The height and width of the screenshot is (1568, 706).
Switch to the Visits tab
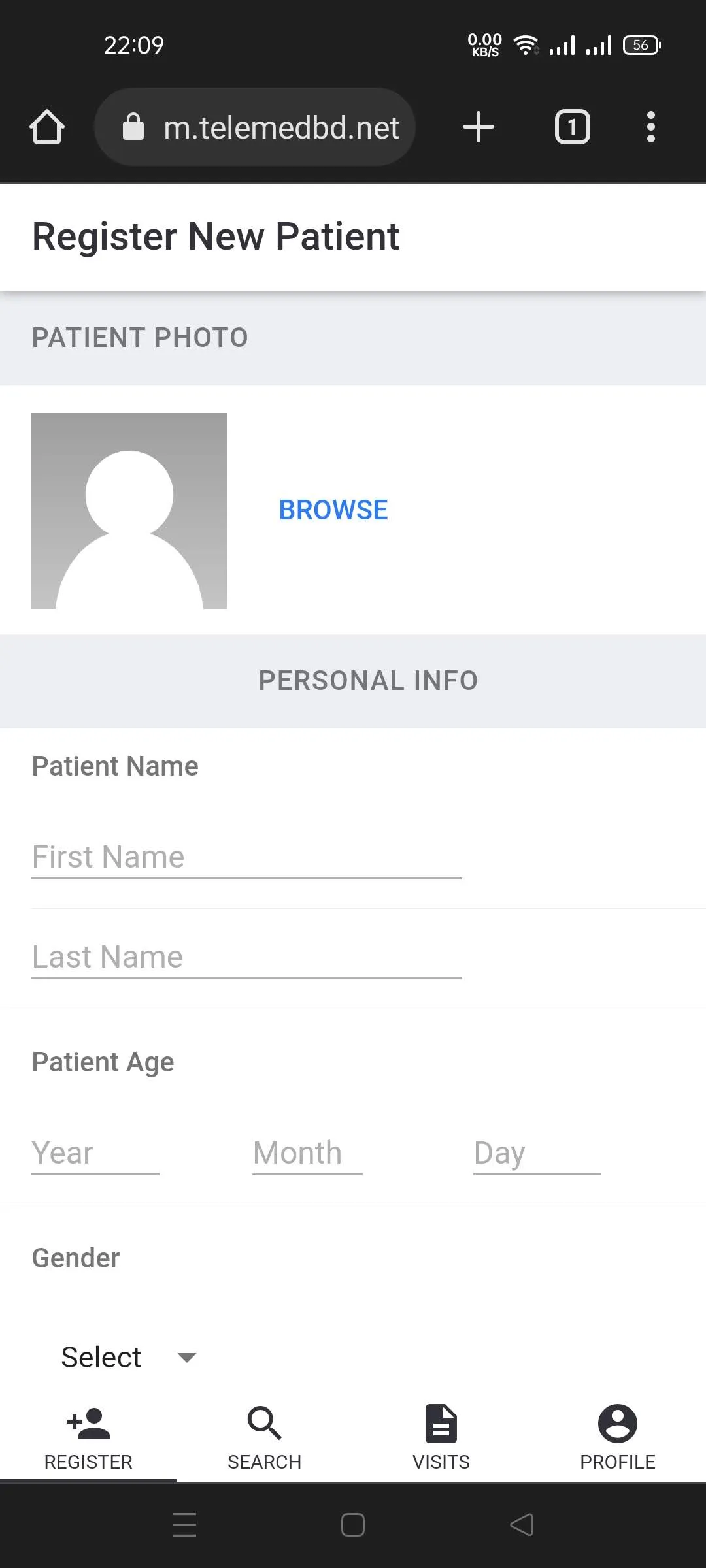coord(441,1439)
